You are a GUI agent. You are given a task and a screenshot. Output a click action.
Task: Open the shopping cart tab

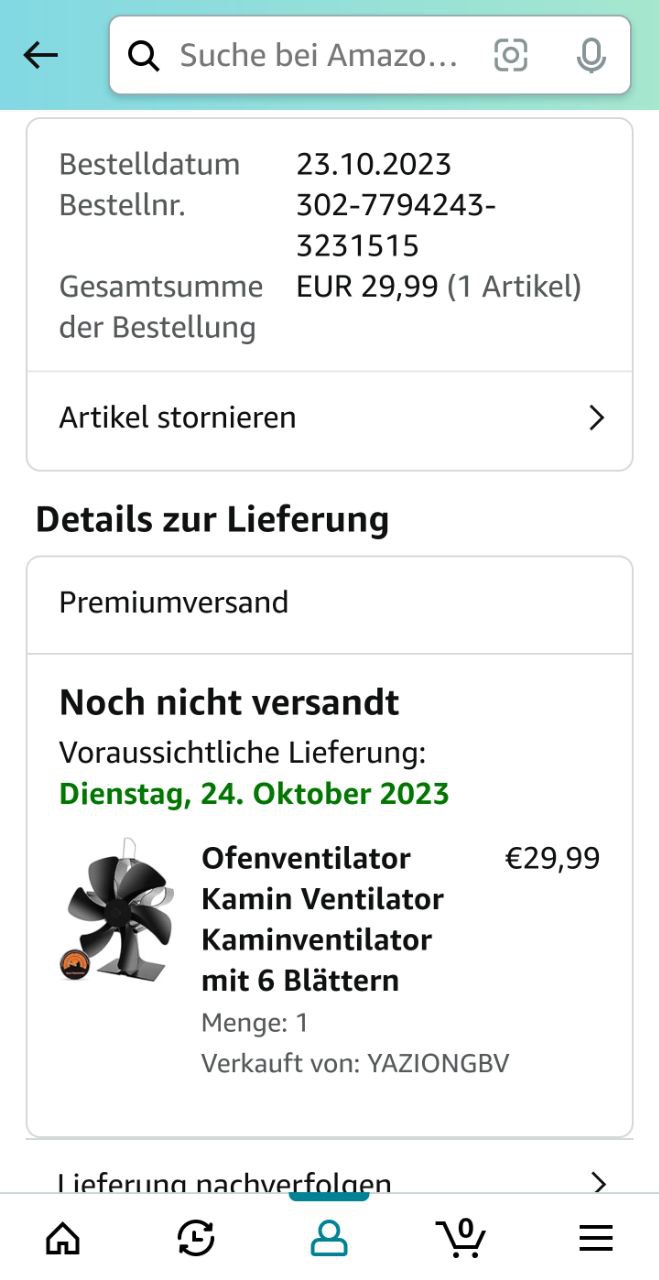pos(461,1238)
